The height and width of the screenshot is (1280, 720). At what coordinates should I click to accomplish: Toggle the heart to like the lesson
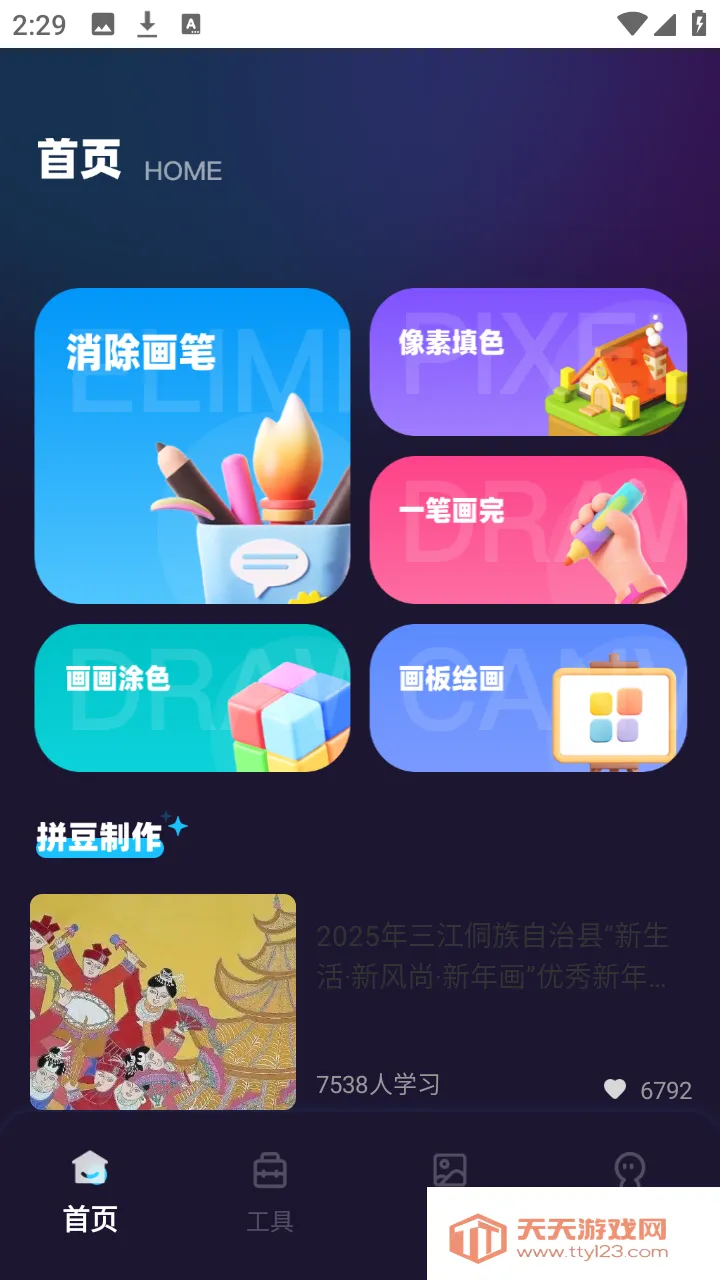coord(614,1090)
